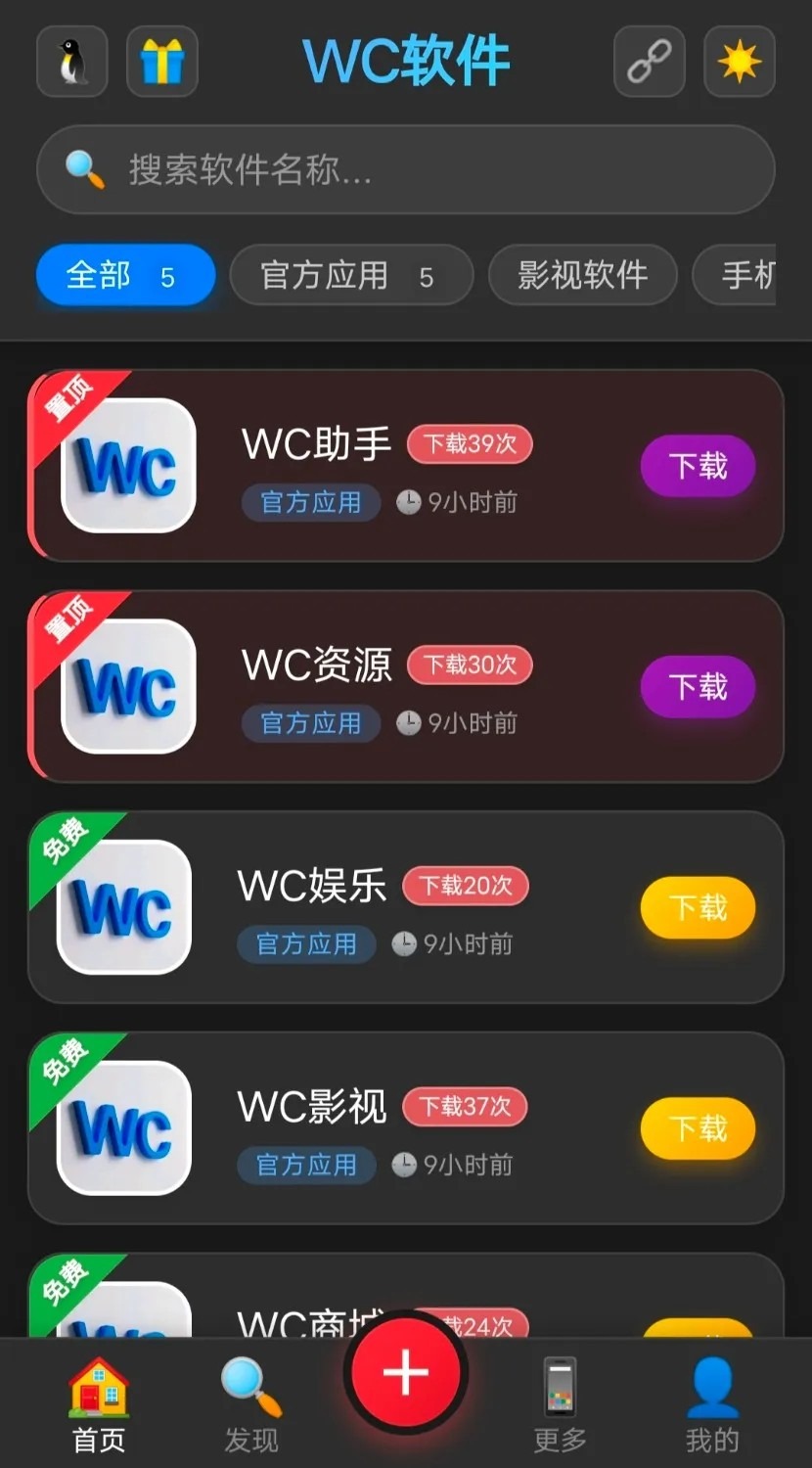Viewport: 812px width, 1468px height.
Task: Click the gift box icon
Action: tap(162, 61)
